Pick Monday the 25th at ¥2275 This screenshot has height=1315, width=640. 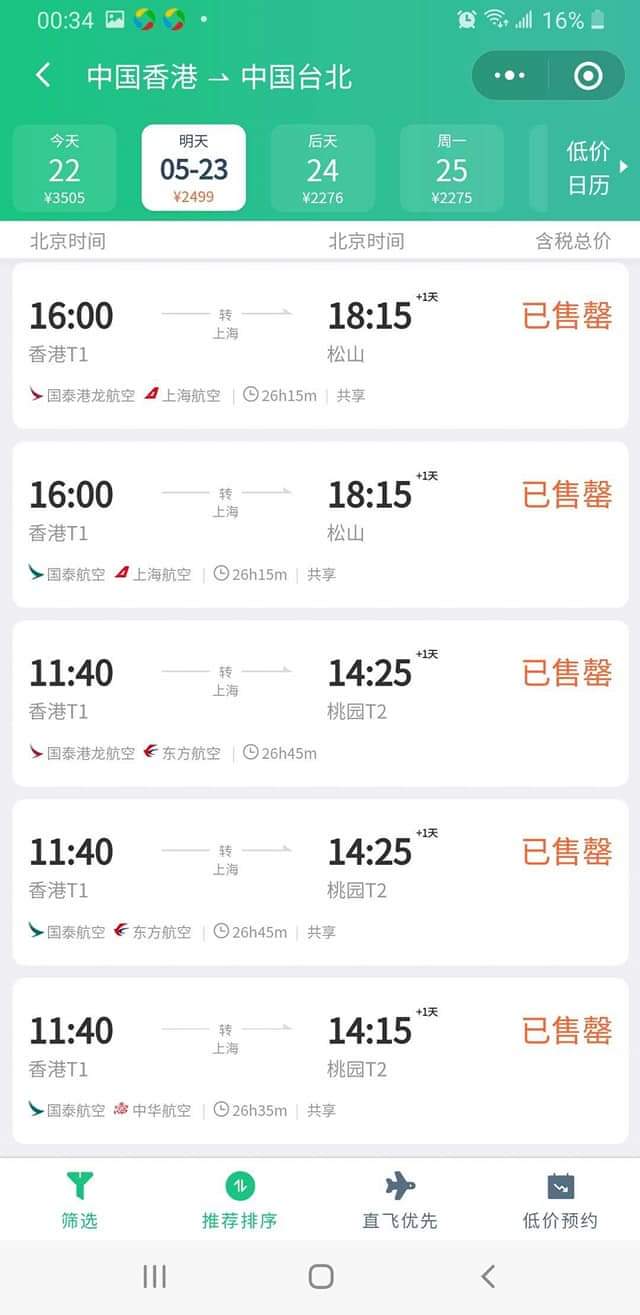pyautogui.click(x=452, y=168)
